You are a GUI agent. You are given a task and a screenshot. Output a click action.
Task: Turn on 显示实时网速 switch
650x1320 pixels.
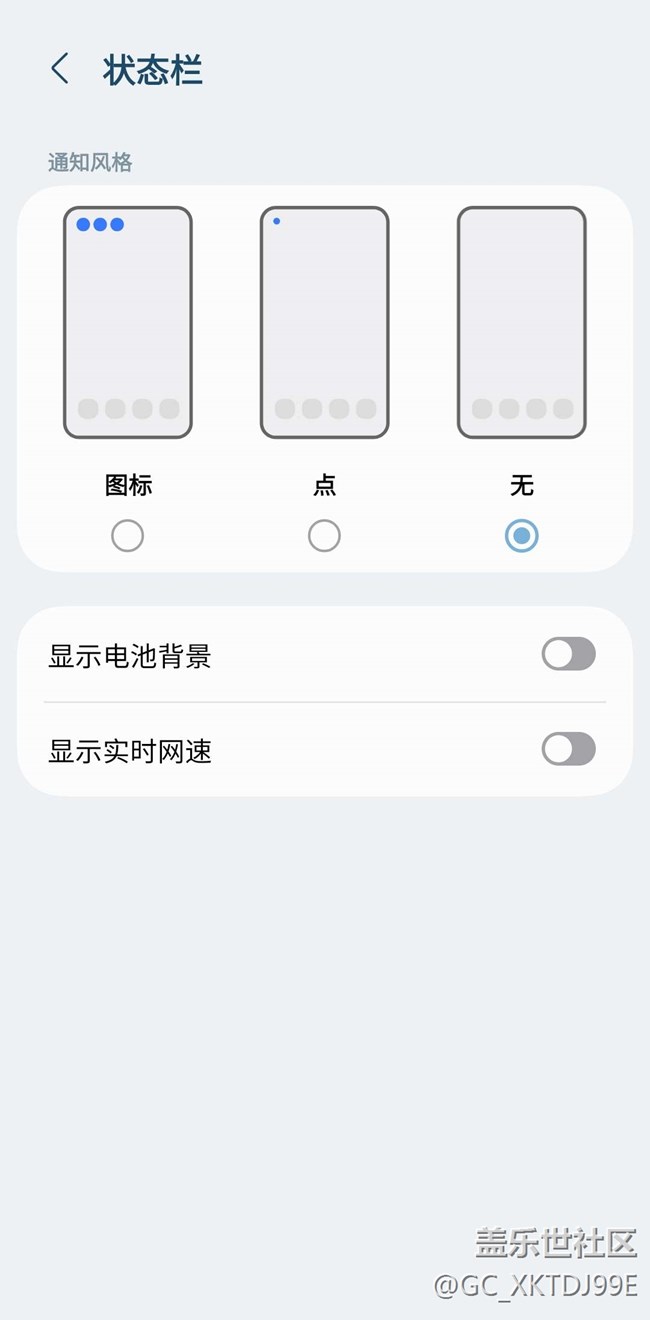point(568,749)
